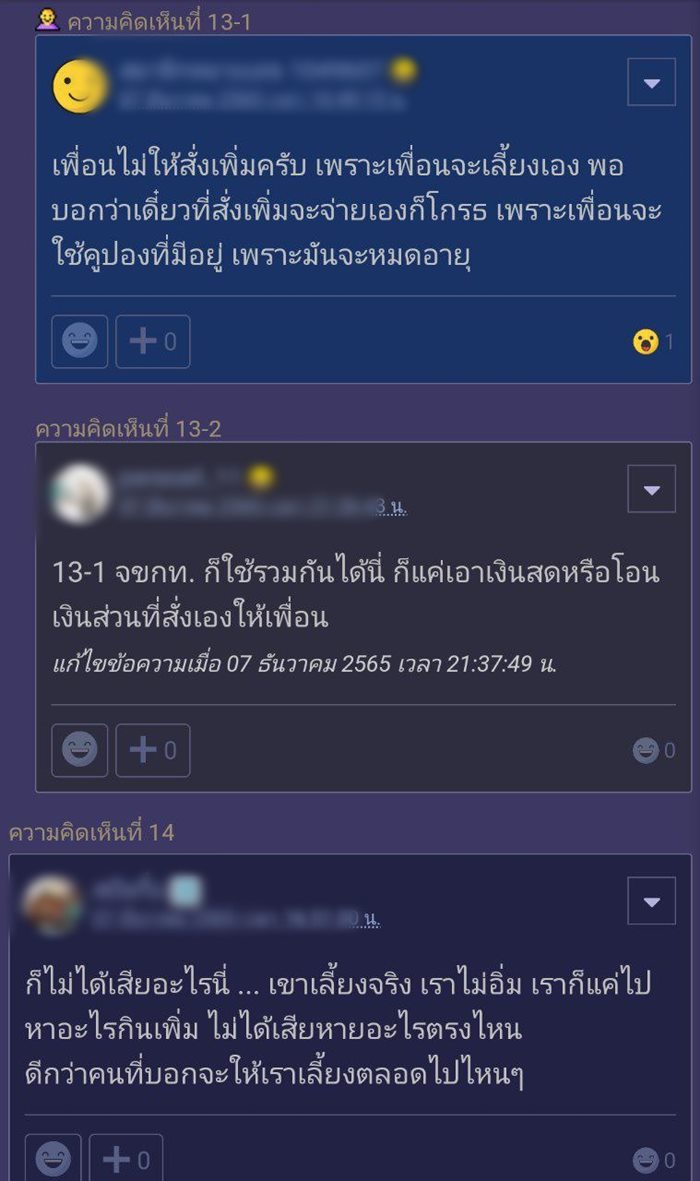The image size is (700, 1181).
Task: Tap the emoji reaction button on comment 13-1
Action: coord(80,341)
